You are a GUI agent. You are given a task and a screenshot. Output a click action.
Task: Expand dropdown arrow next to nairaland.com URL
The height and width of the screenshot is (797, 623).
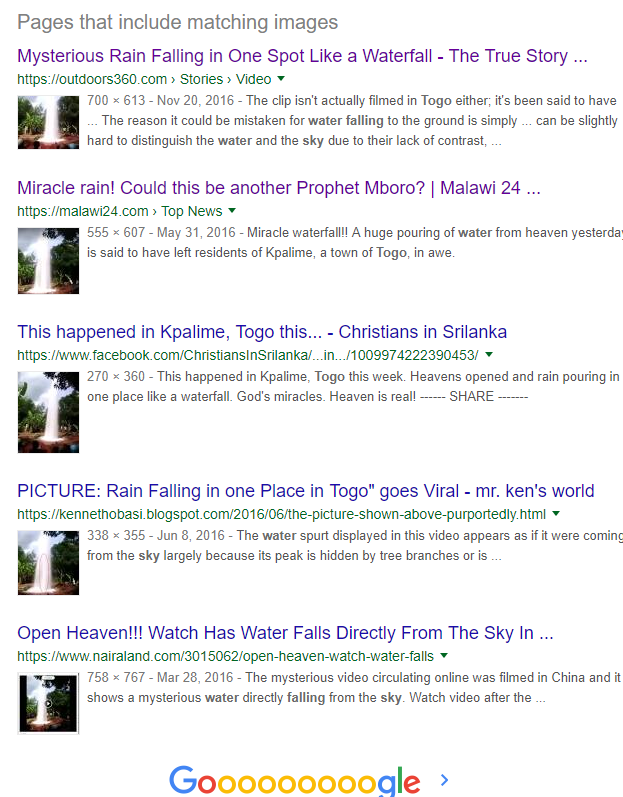444,656
